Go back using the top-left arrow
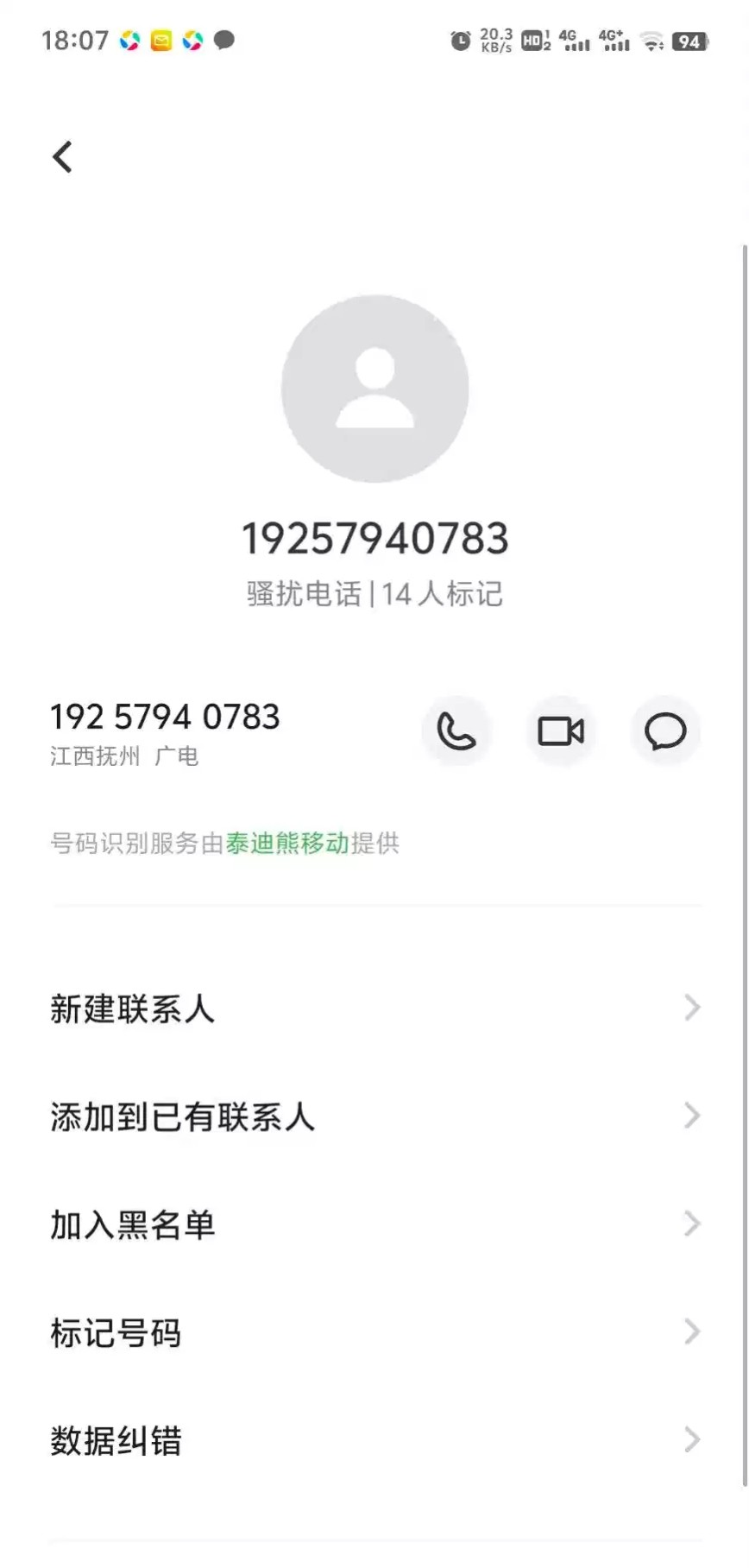 (62, 157)
